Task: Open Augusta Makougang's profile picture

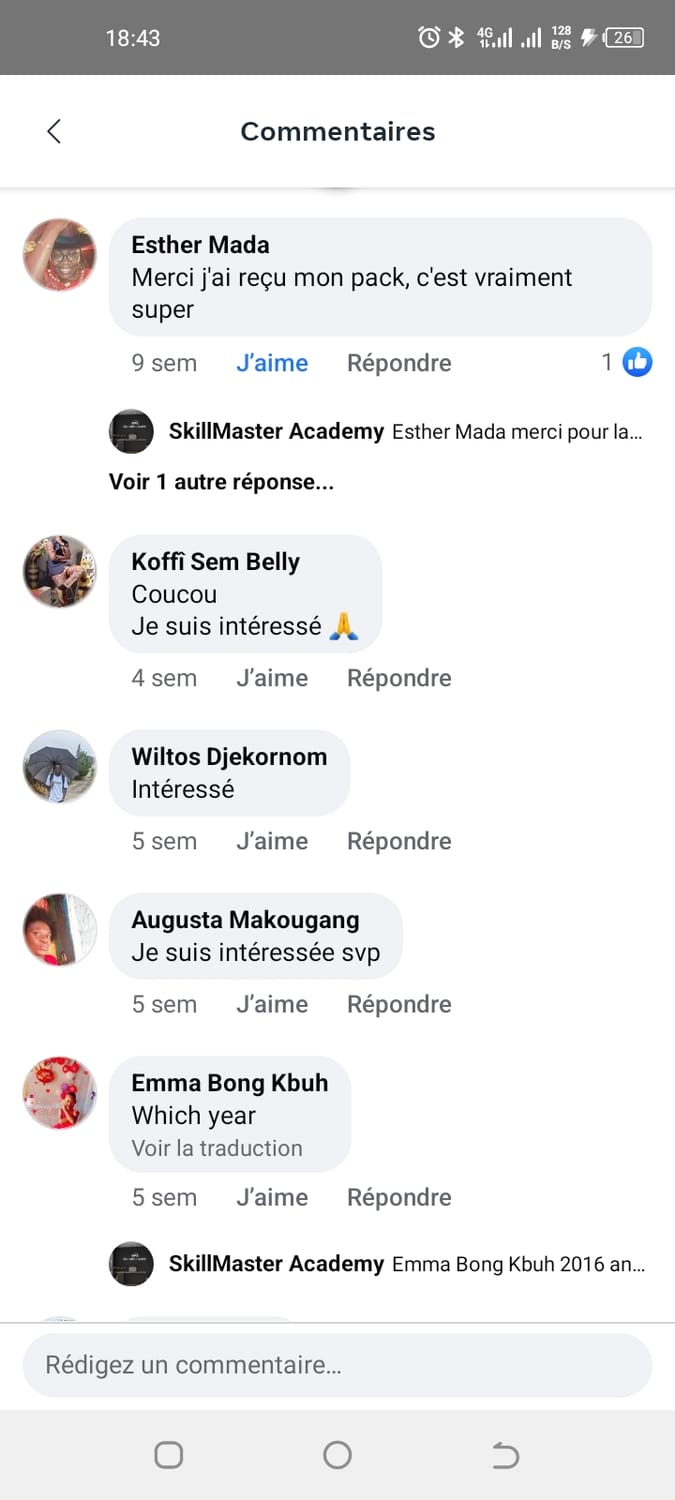Action: (60, 930)
